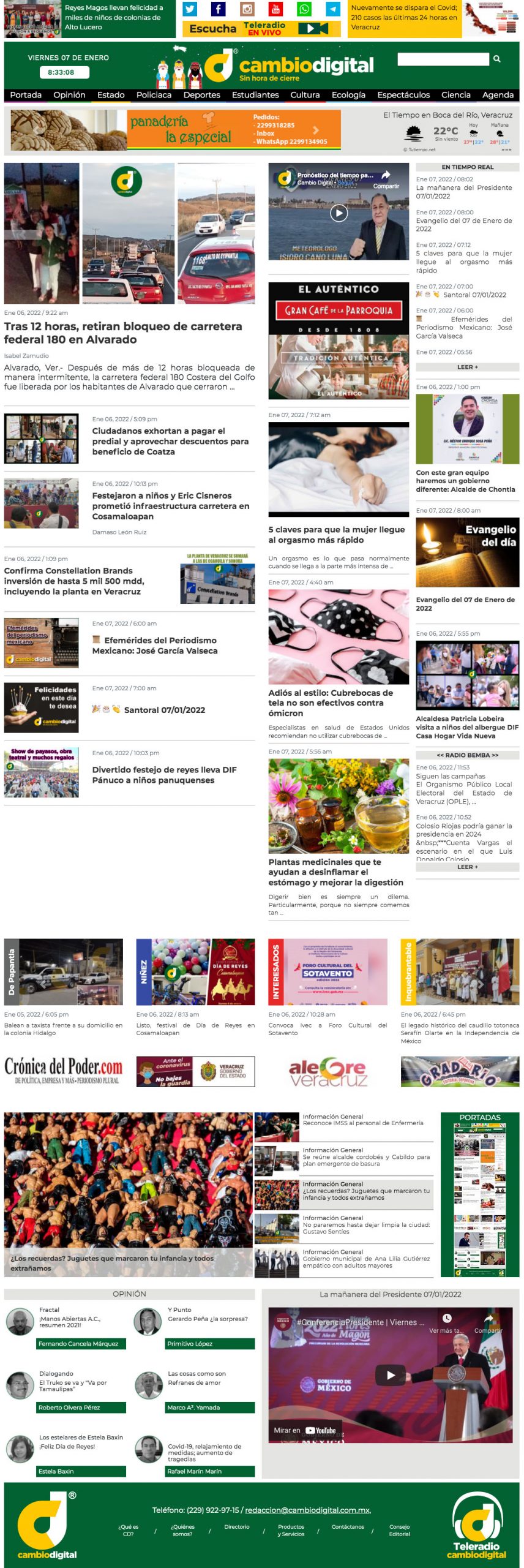Select the Espectáculos section
524x1568 pixels.
point(403,95)
